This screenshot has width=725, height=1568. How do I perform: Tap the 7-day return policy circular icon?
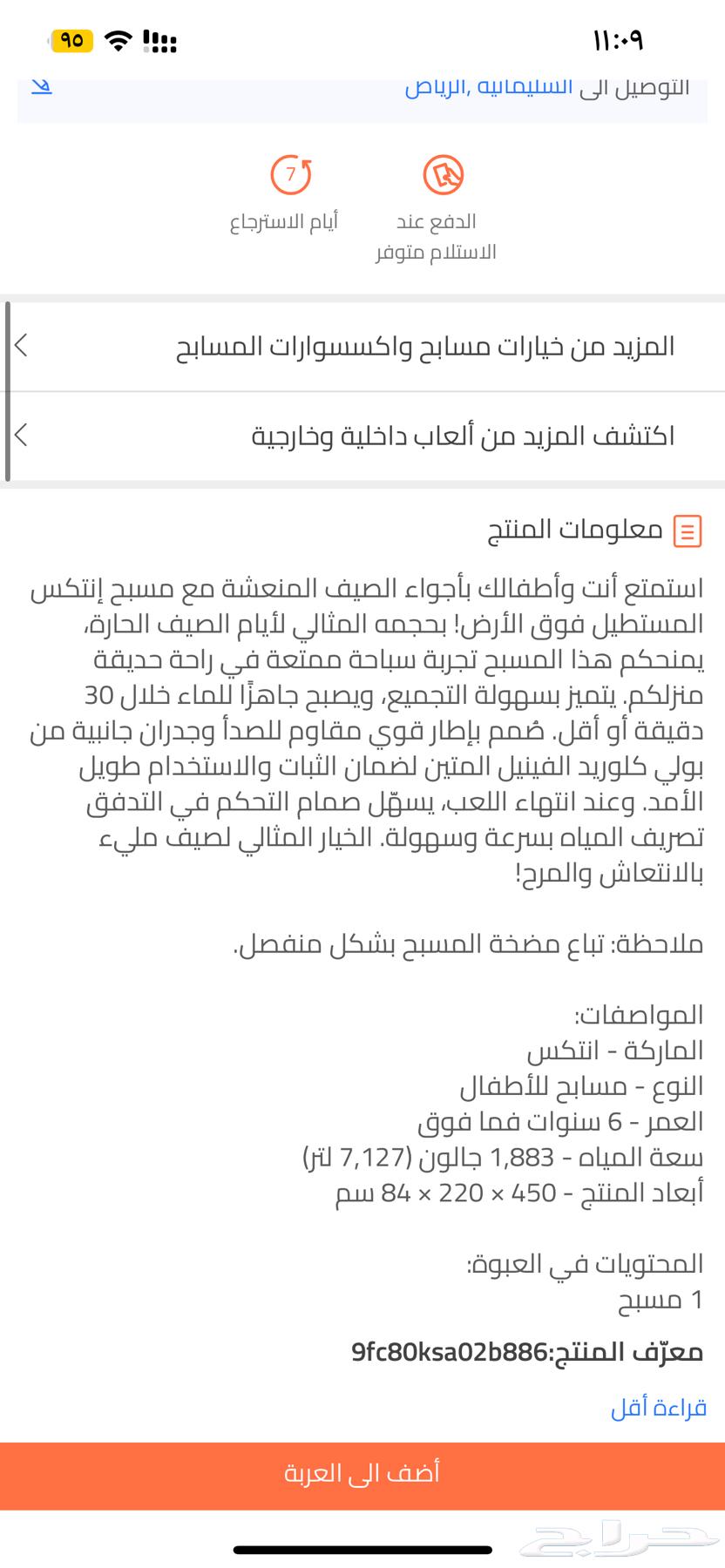291,176
